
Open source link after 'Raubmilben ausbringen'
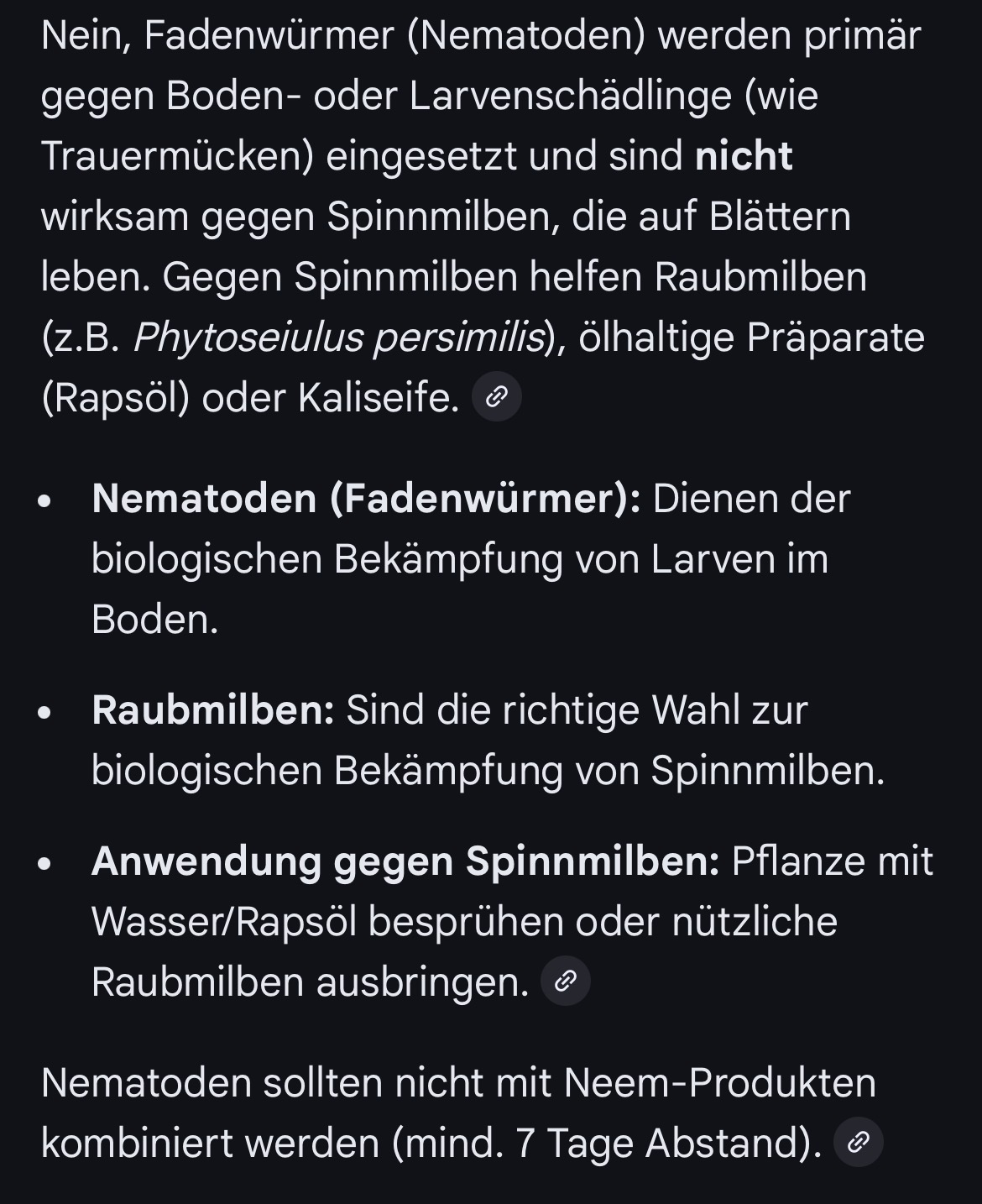pos(566,981)
